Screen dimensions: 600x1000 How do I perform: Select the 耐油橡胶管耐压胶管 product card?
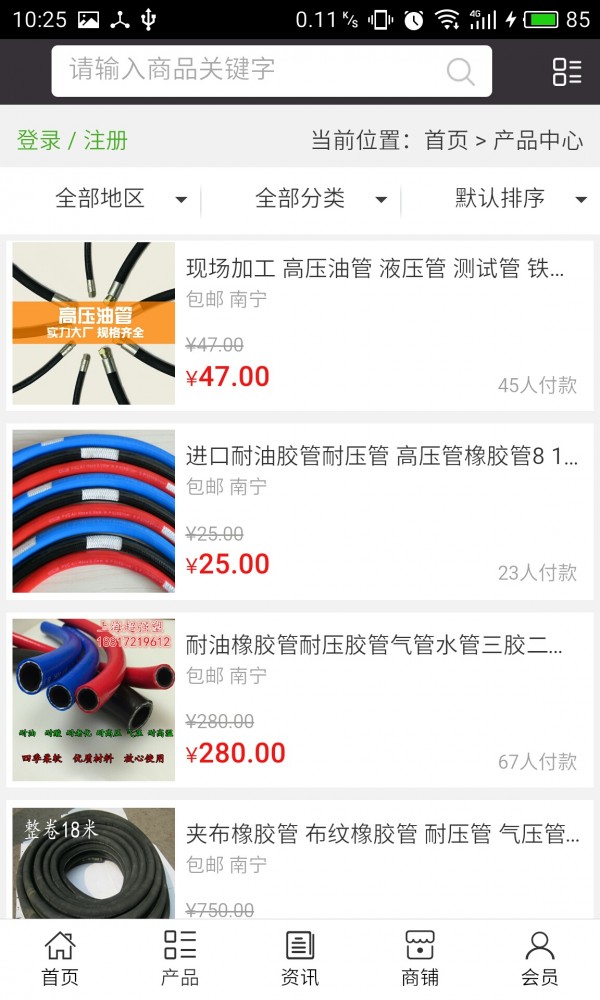coord(373,645)
